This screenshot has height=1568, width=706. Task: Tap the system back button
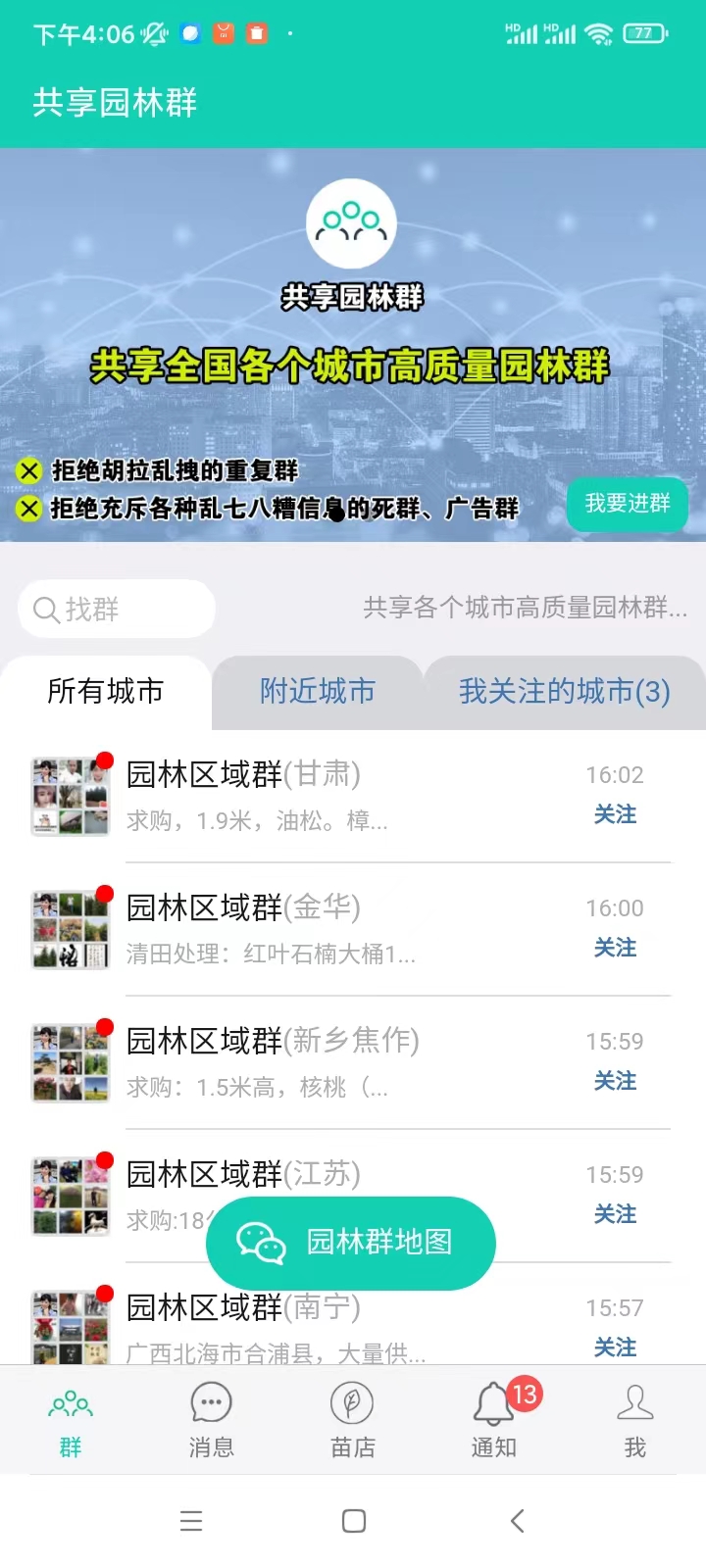tap(517, 1521)
